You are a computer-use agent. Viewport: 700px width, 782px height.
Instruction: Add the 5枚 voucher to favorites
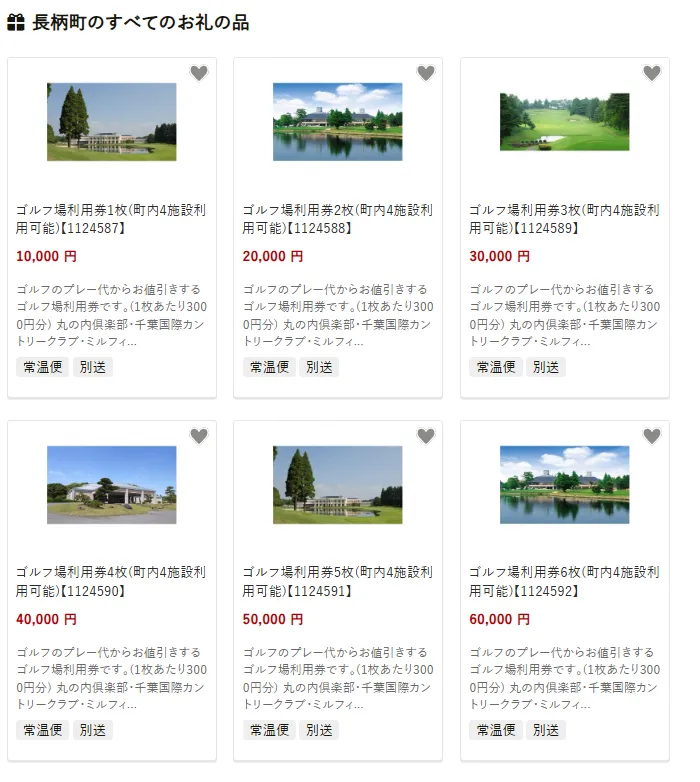(426, 436)
